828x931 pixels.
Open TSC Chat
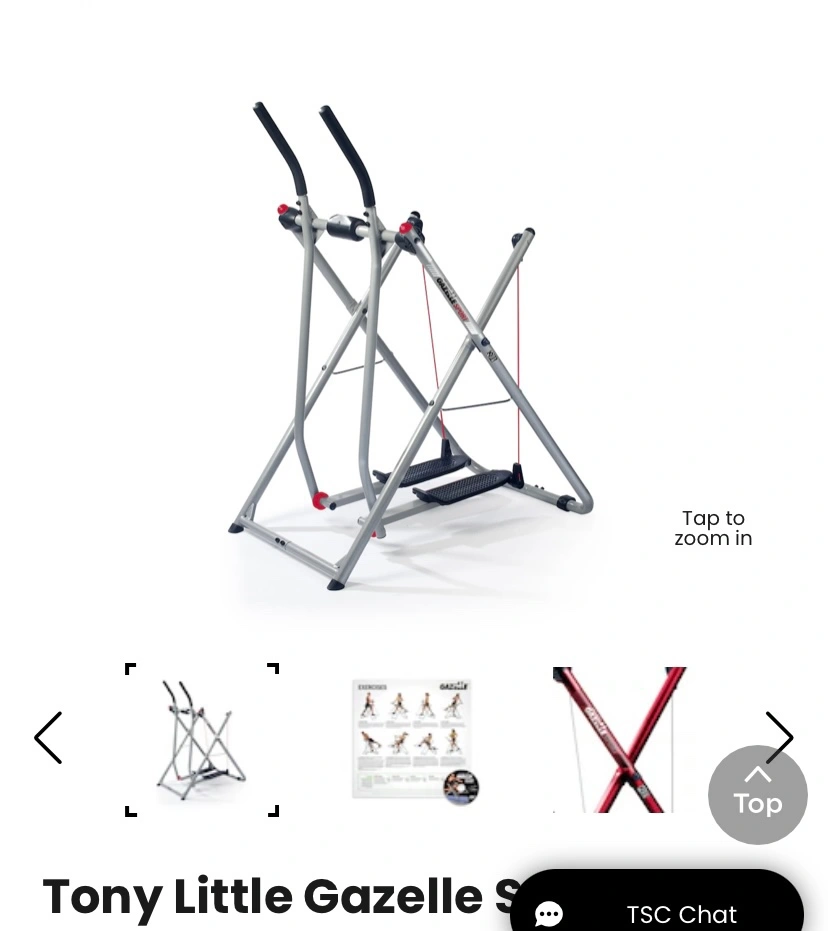pos(657,912)
